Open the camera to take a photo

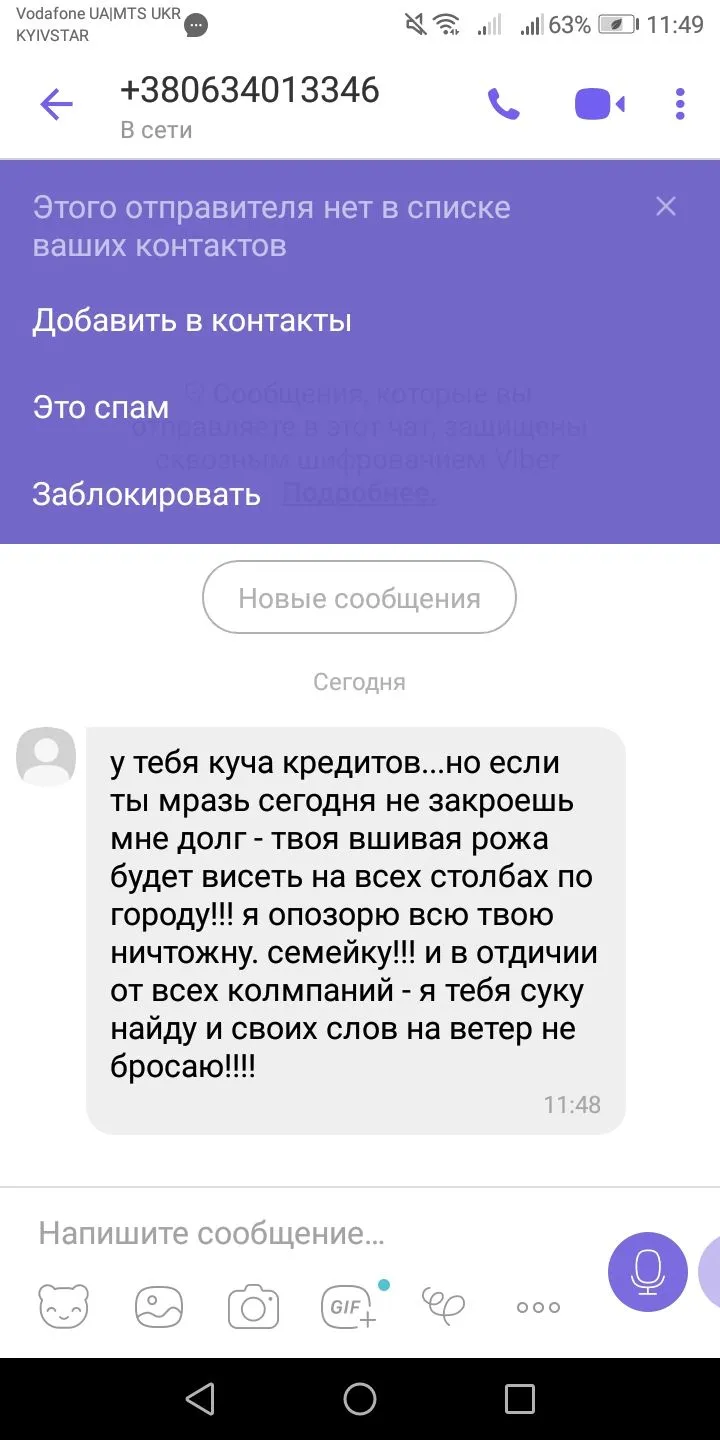(253, 1306)
